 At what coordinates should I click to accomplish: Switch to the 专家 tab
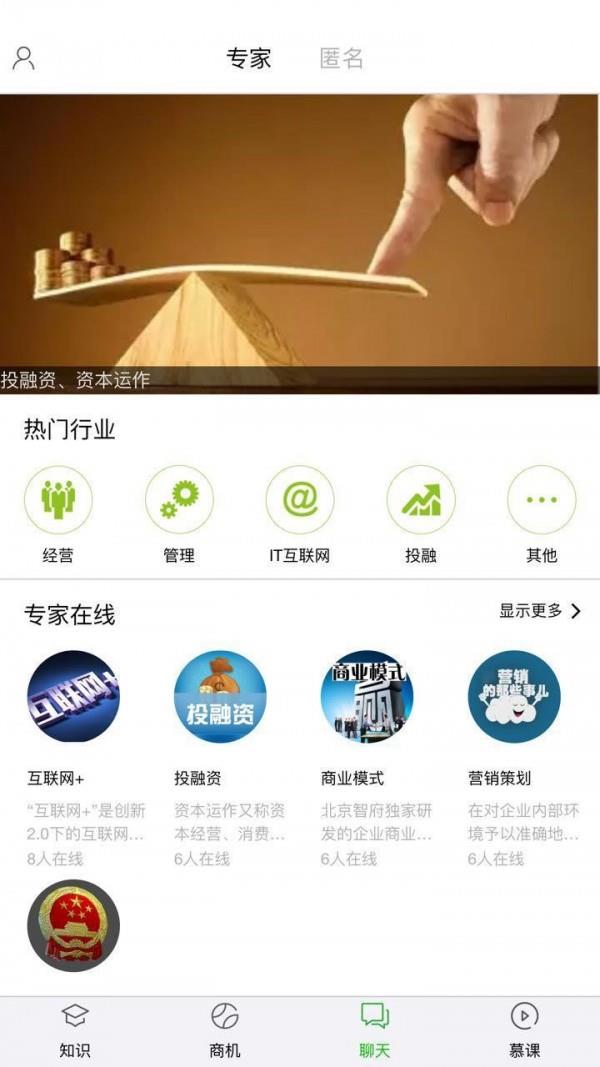248,58
